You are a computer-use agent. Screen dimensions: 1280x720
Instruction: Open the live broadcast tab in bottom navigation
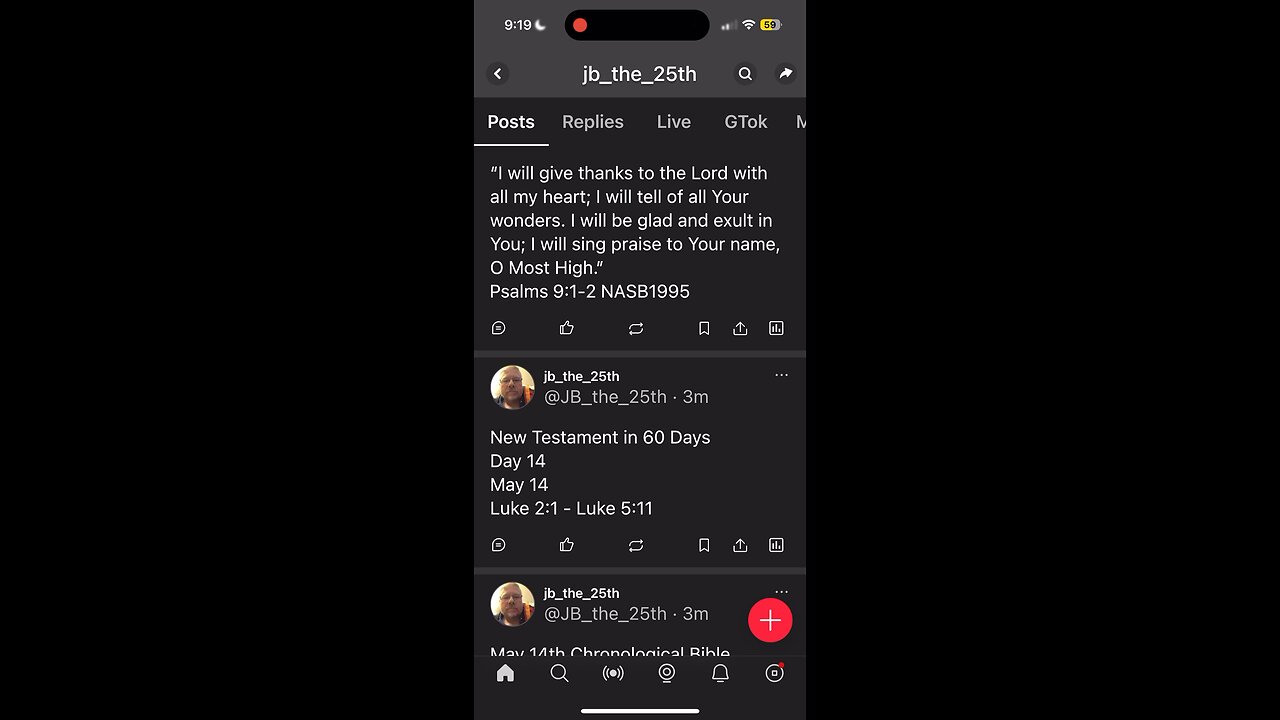pos(613,674)
